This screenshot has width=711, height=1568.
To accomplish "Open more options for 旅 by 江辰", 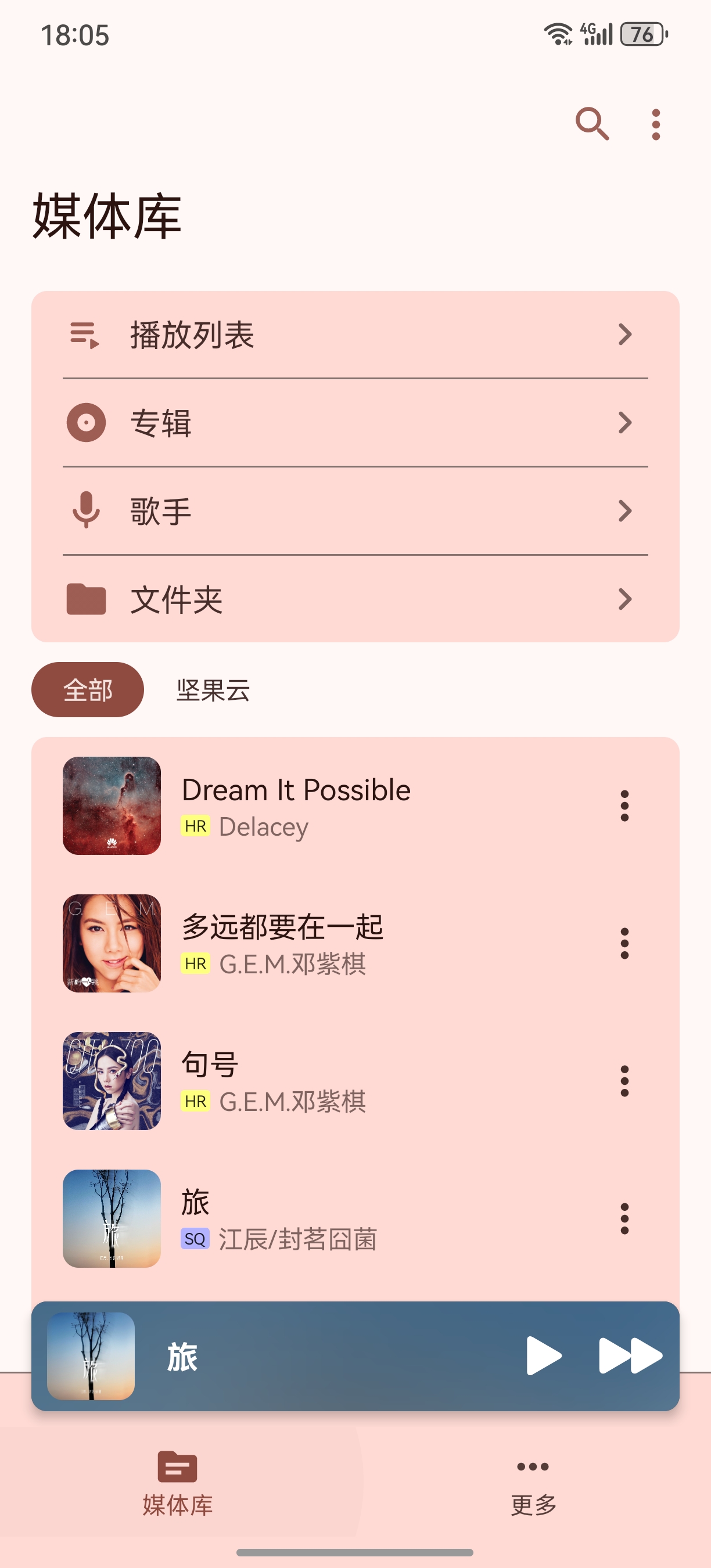I will [x=624, y=1218].
